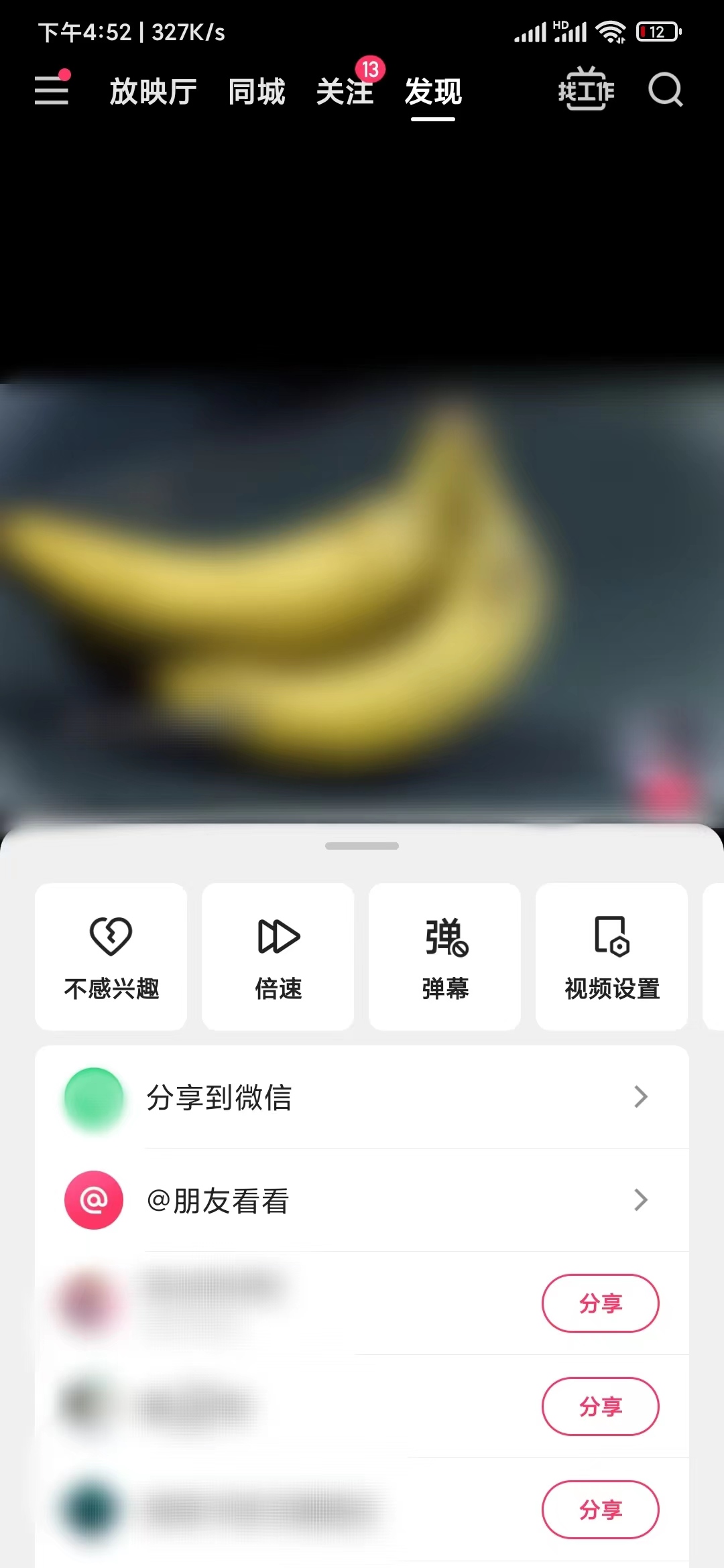Tap the Wi-Fi status bar icon
The width and height of the screenshot is (724, 1568).
click(x=612, y=30)
